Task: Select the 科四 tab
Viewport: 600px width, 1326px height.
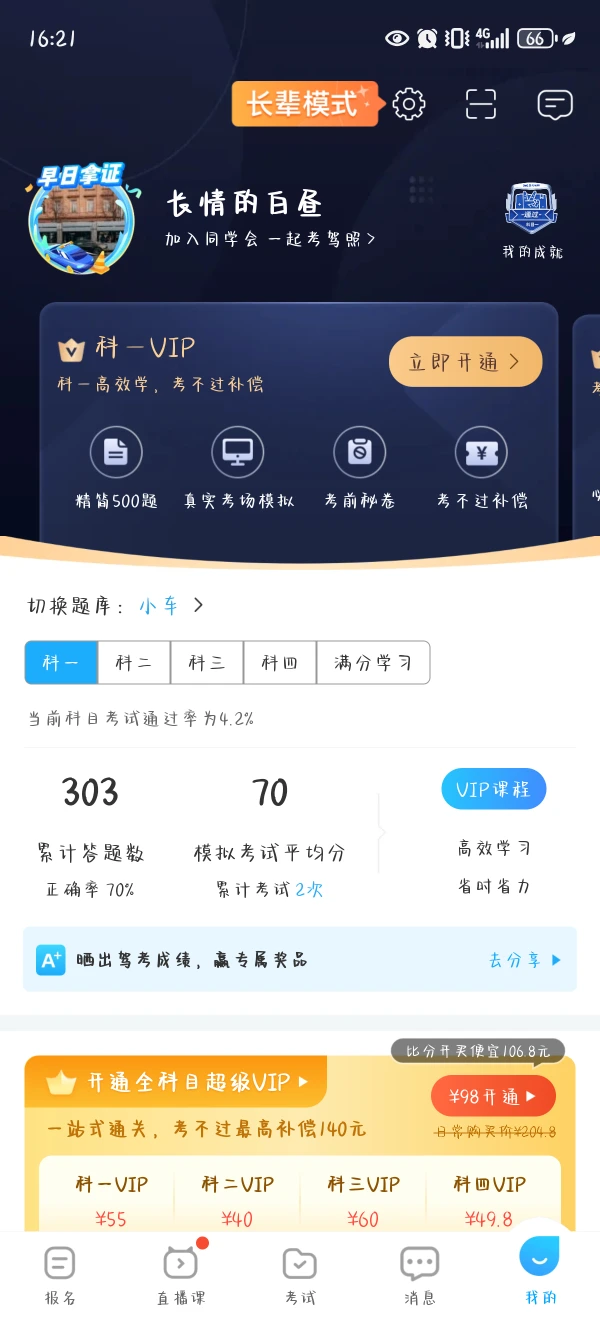Action: [280, 663]
